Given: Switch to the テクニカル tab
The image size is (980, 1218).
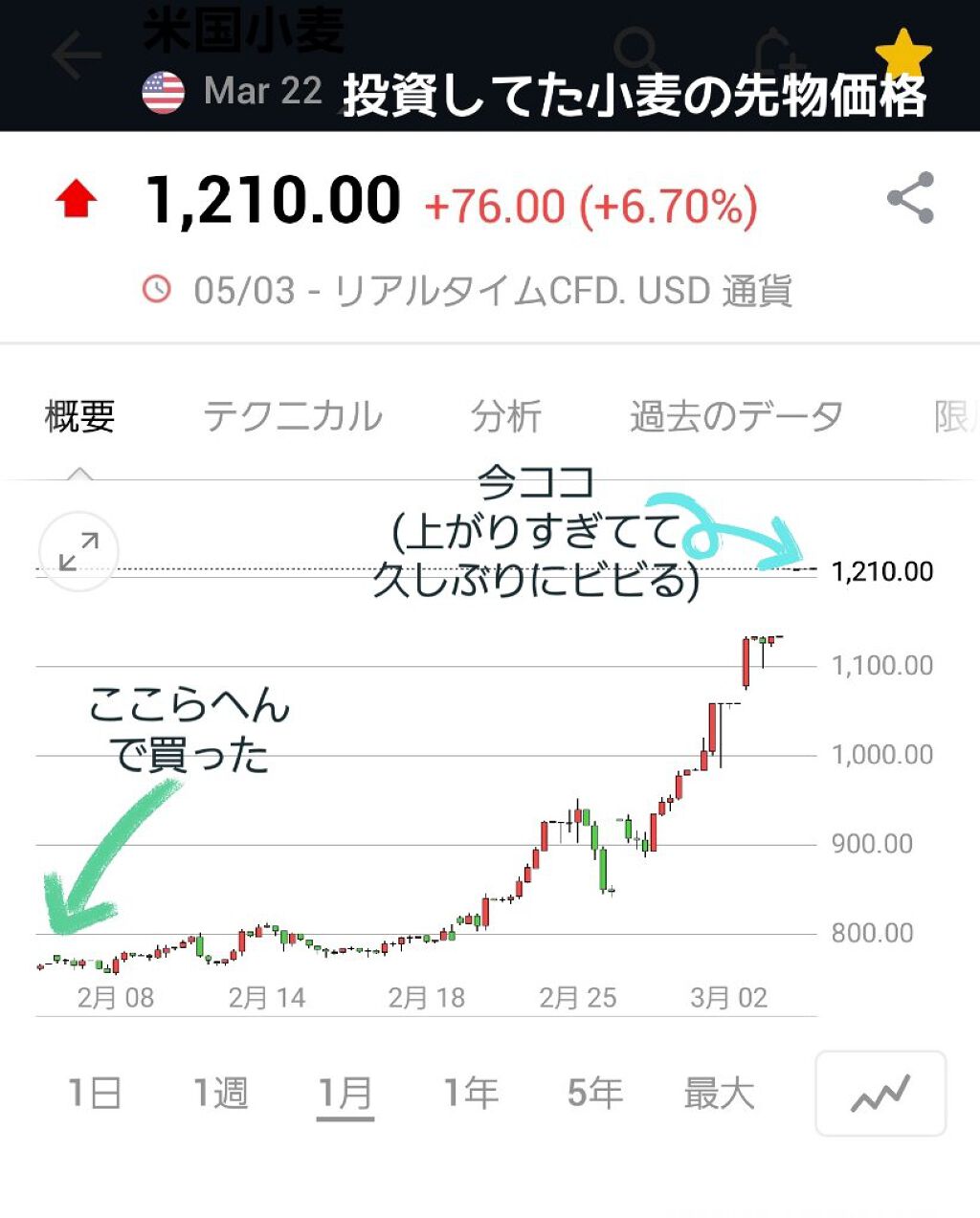Looking at the screenshot, I should tap(295, 415).
